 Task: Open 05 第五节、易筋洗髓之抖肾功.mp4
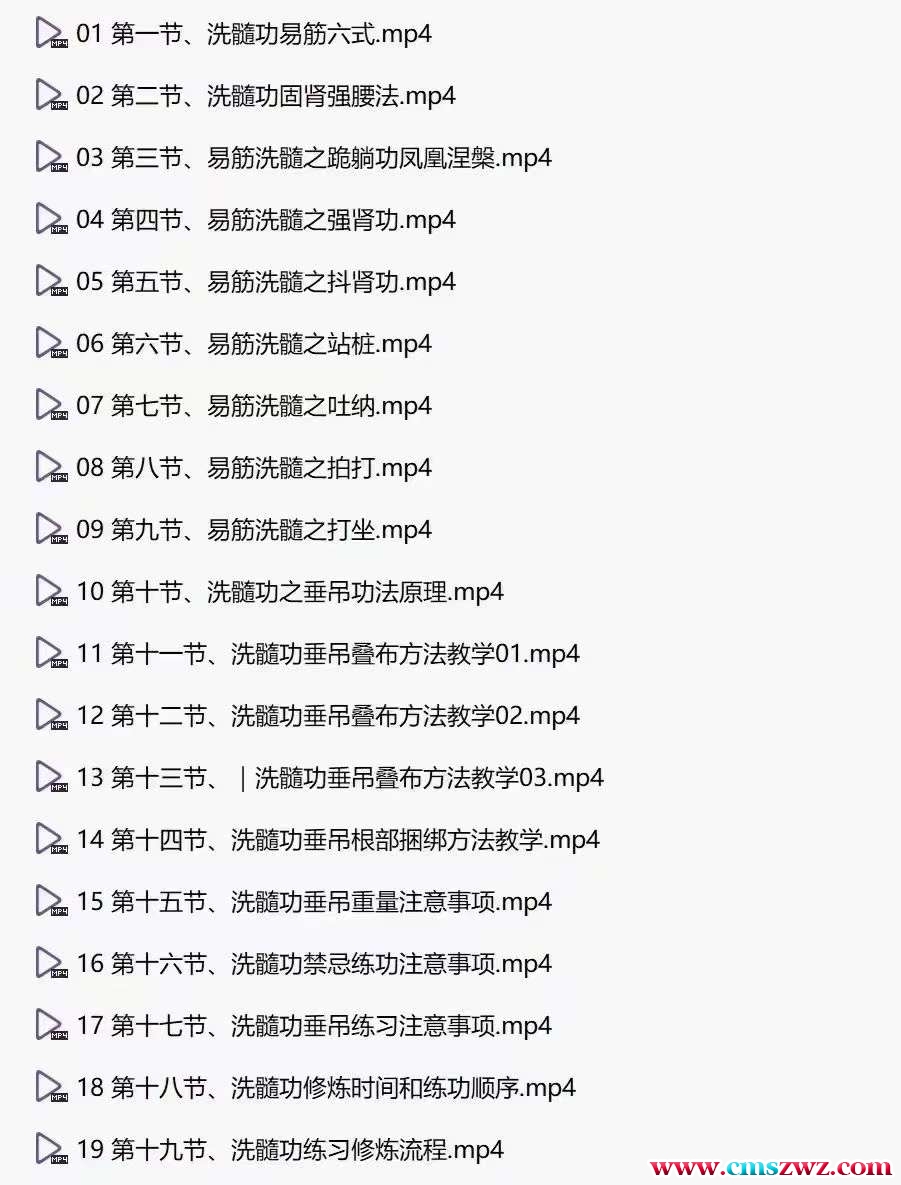266,282
